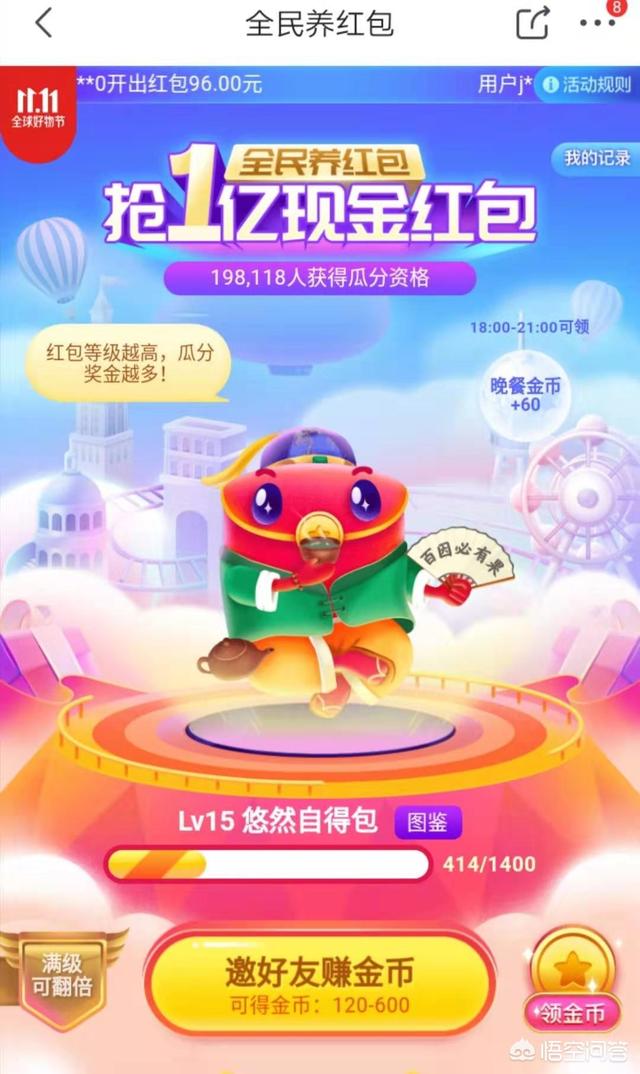
Task: Open the 图鉴 gallery
Action: (428, 823)
